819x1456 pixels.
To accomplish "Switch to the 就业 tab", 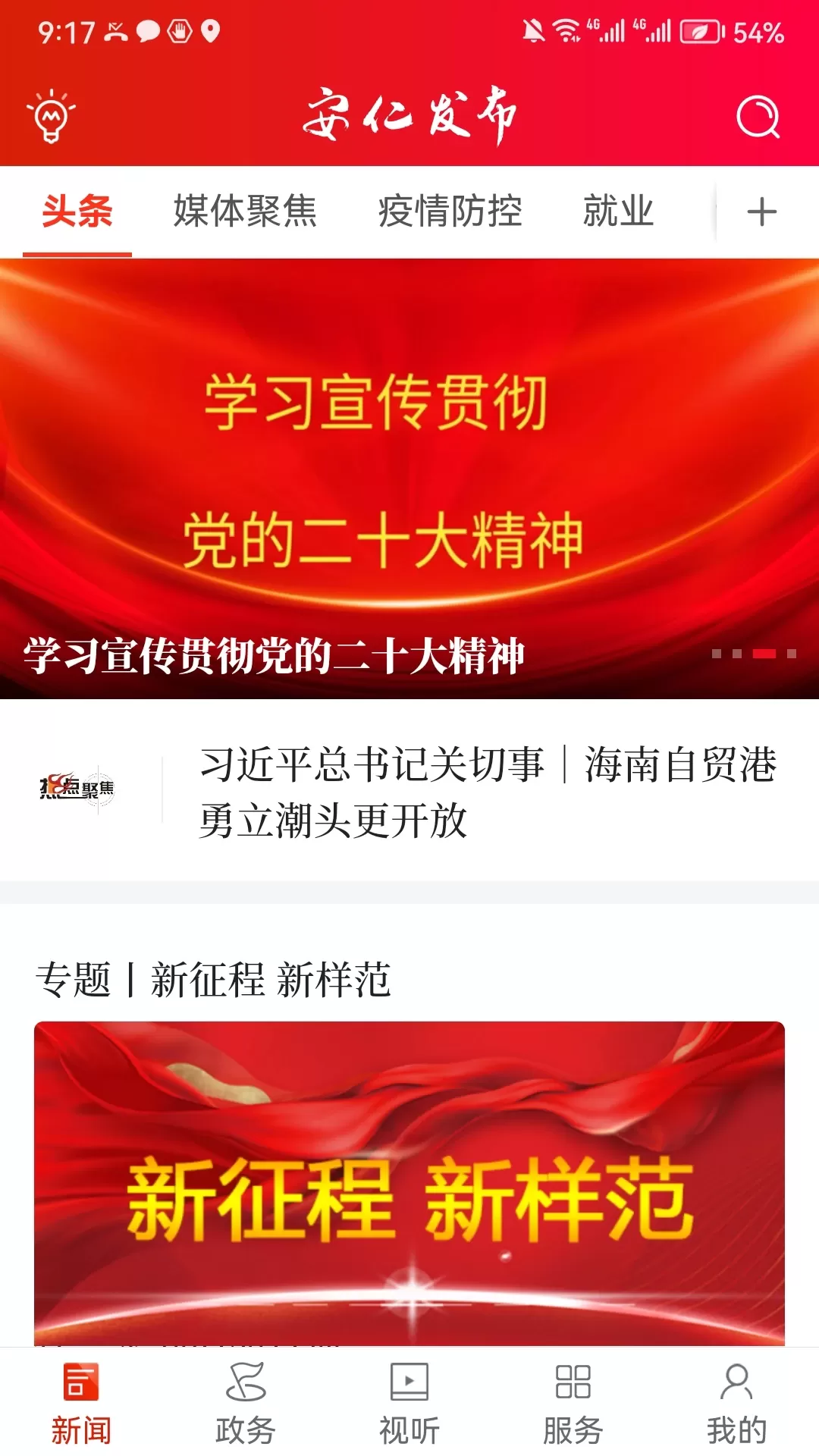I will (x=618, y=211).
